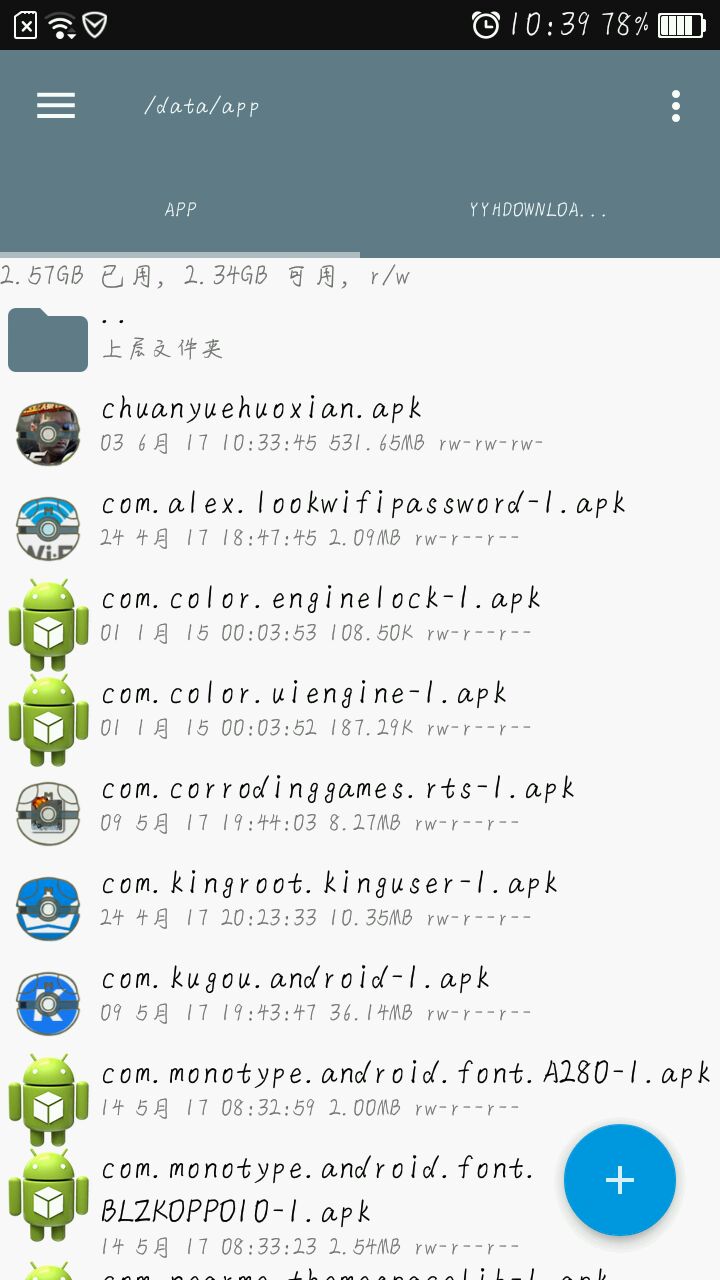This screenshot has height=1280, width=720.
Task: Switch to the APP tab
Action: pyautogui.click(x=180, y=210)
